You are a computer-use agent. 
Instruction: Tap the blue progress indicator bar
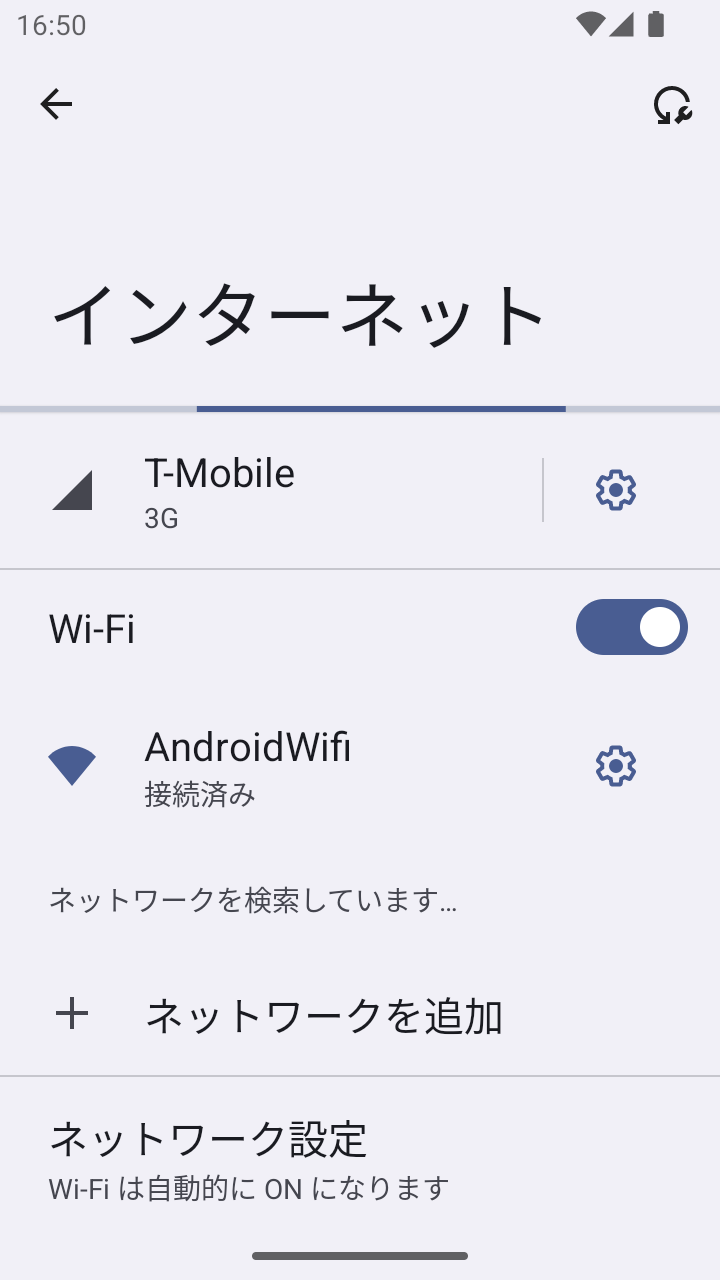click(x=380, y=407)
